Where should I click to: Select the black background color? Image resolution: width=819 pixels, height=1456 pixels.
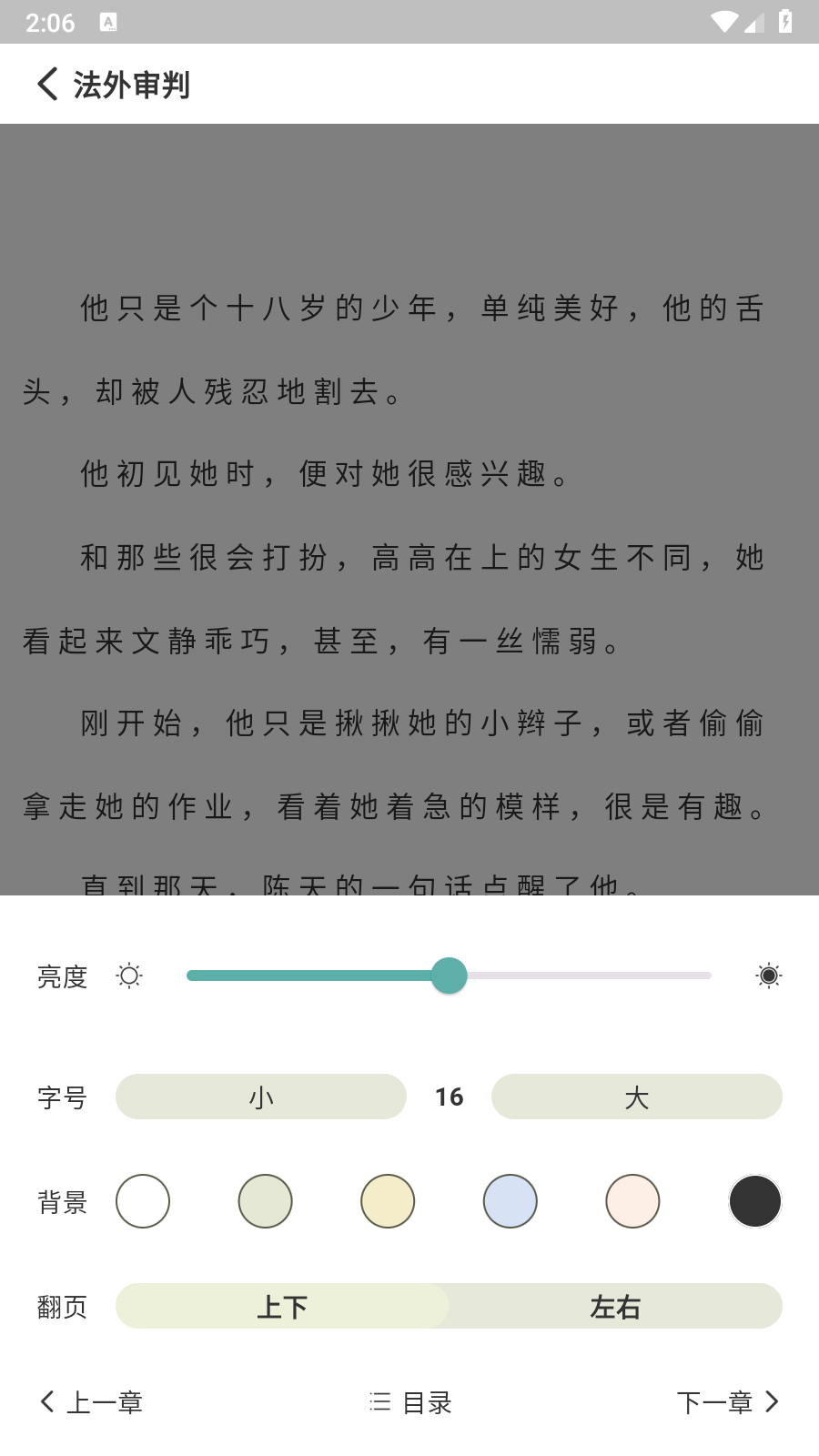755,1201
